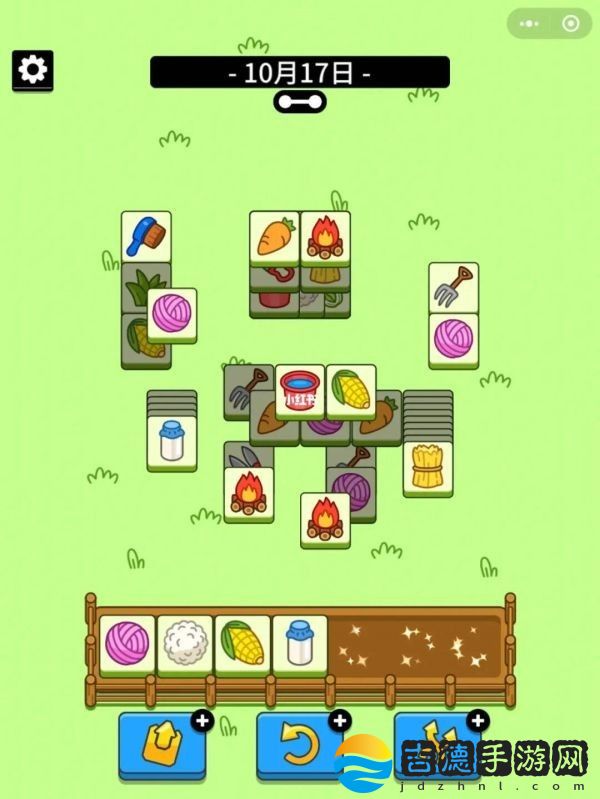Tap the campfire tile beside the carrot
This screenshot has height=799, width=600.
point(325,236)
